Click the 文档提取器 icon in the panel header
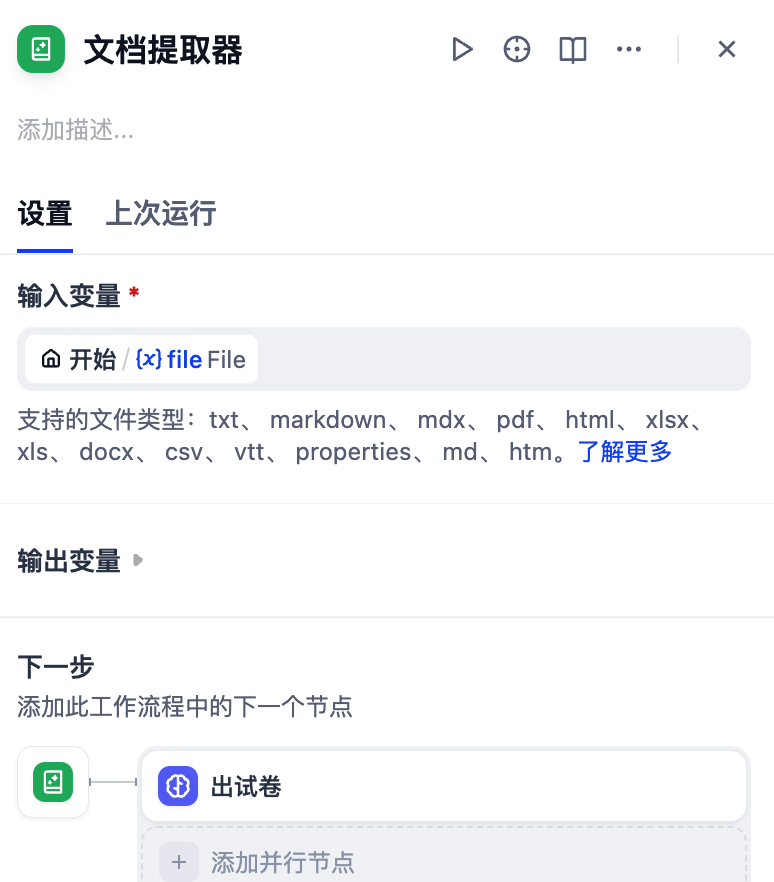 click(41, 48)
